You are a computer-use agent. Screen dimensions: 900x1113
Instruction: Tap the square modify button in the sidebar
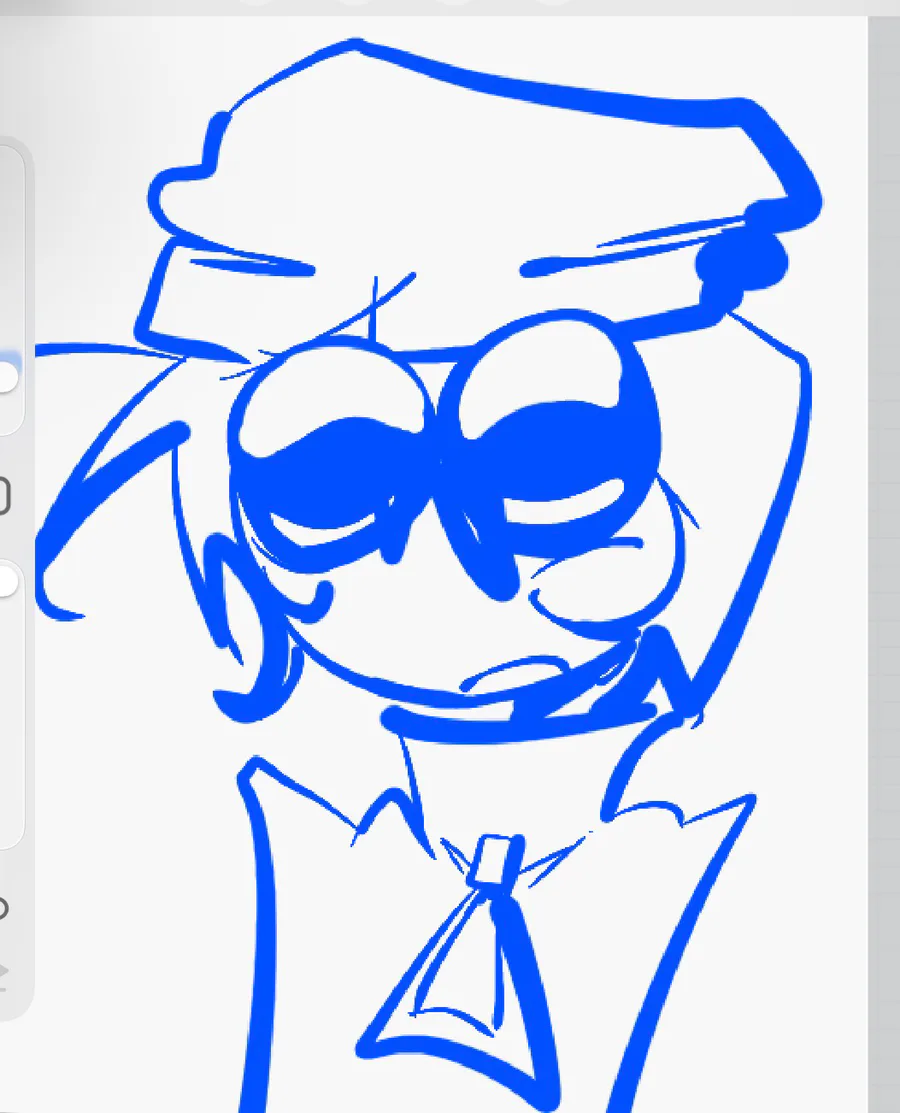(x=4, y=496)
